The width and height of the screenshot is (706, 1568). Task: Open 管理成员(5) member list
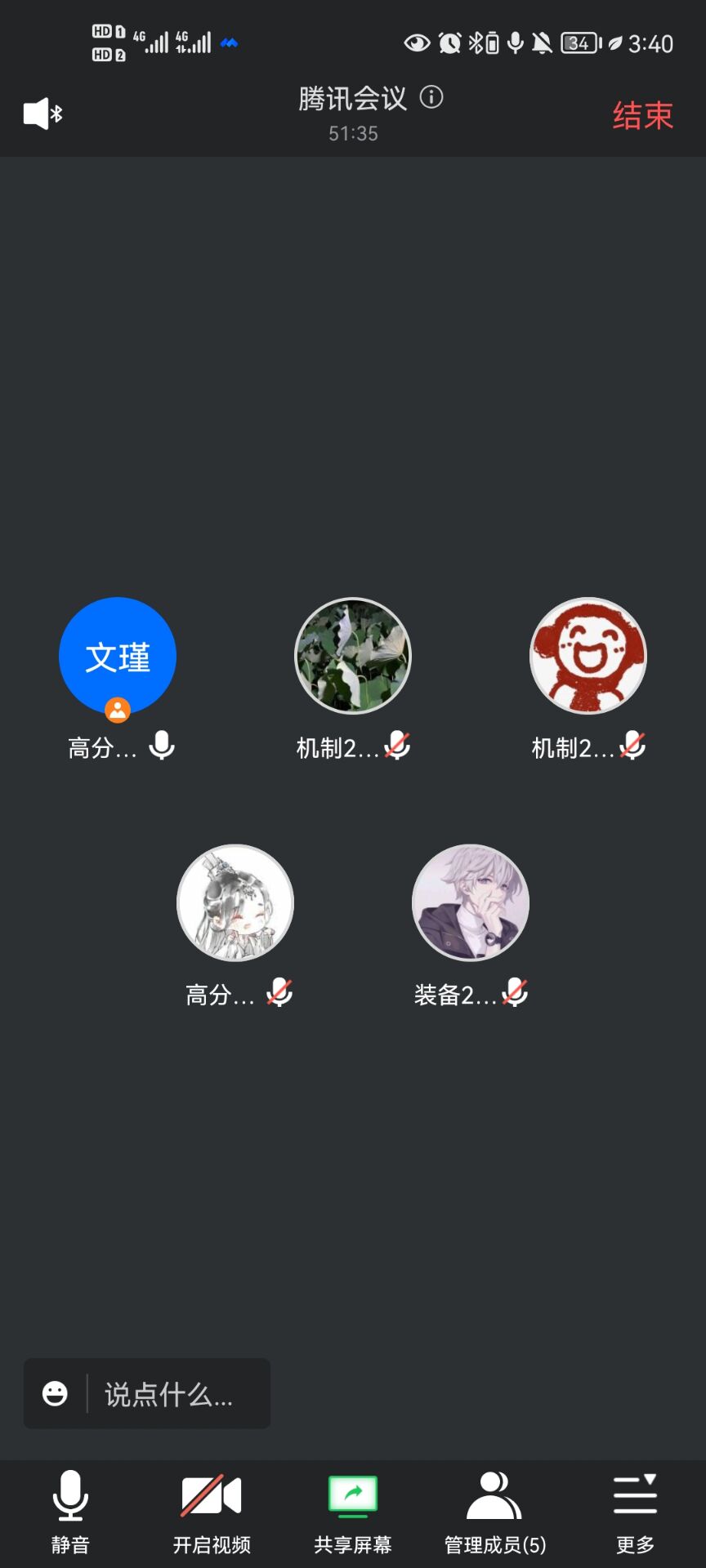494,1510
